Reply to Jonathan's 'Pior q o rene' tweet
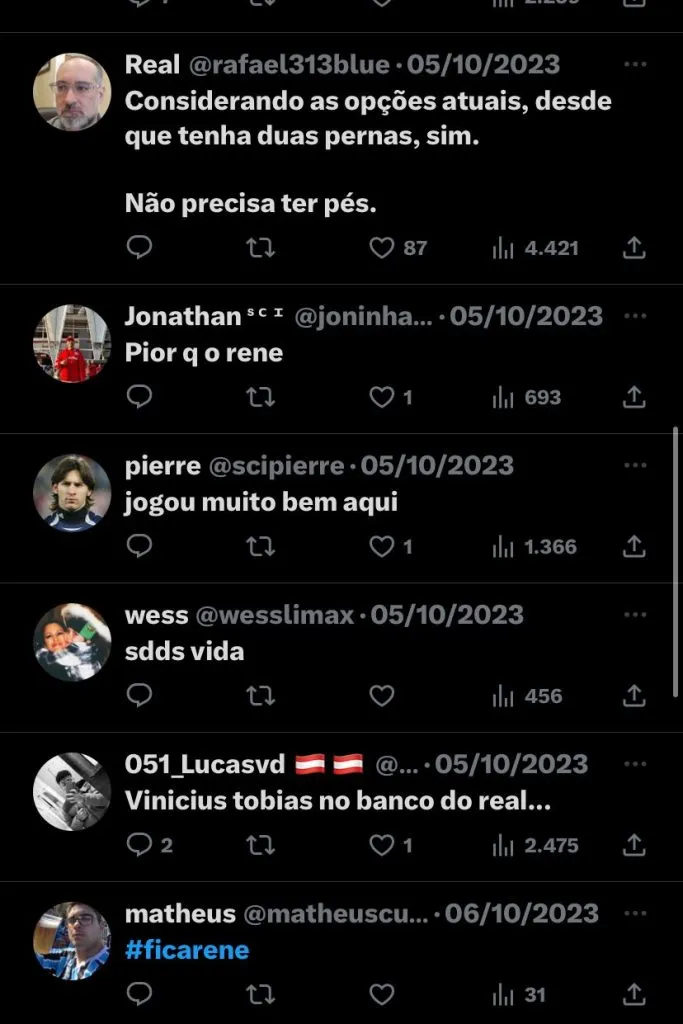 [140, 397]
